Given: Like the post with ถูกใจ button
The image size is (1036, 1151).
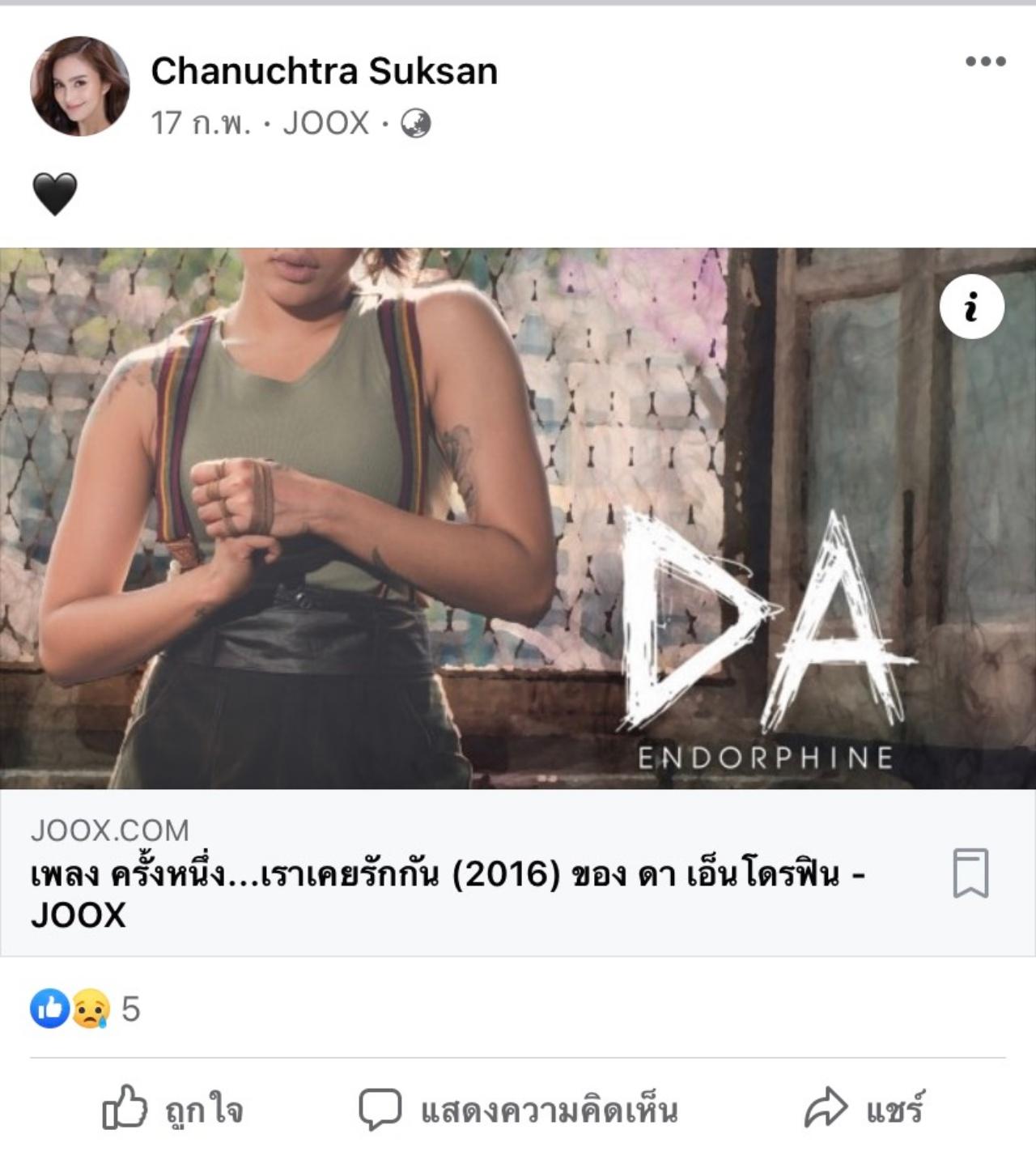Looking at the screenshot, I should point(172,1108).
